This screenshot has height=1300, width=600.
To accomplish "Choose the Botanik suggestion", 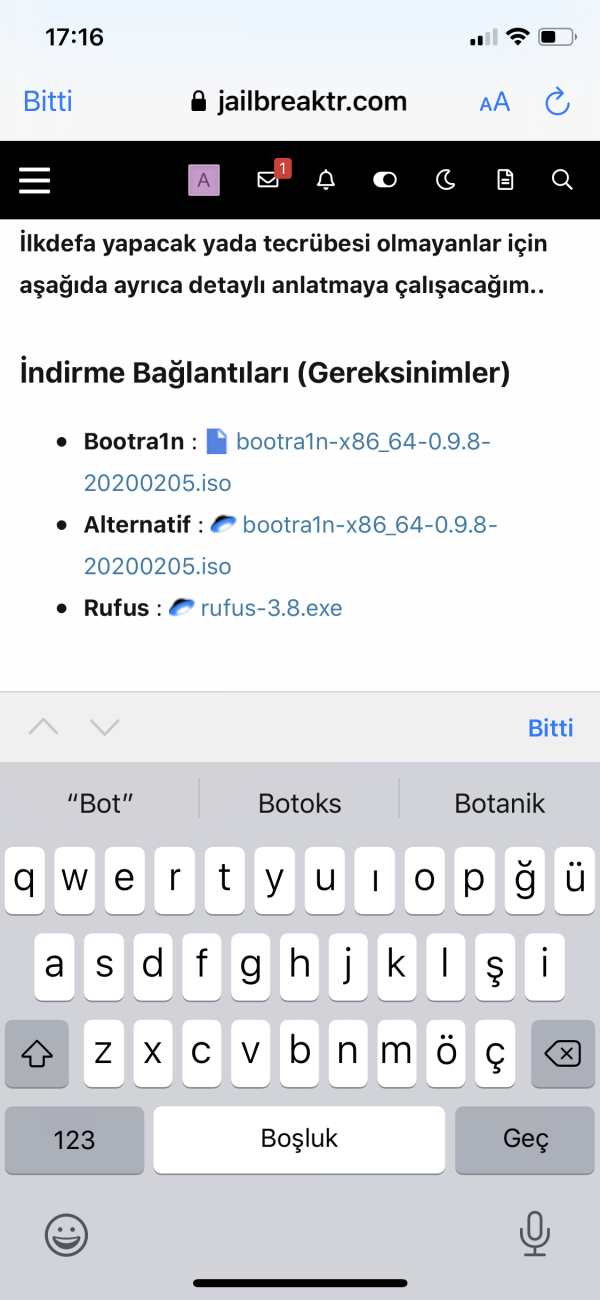I will (x=499, y=802).
